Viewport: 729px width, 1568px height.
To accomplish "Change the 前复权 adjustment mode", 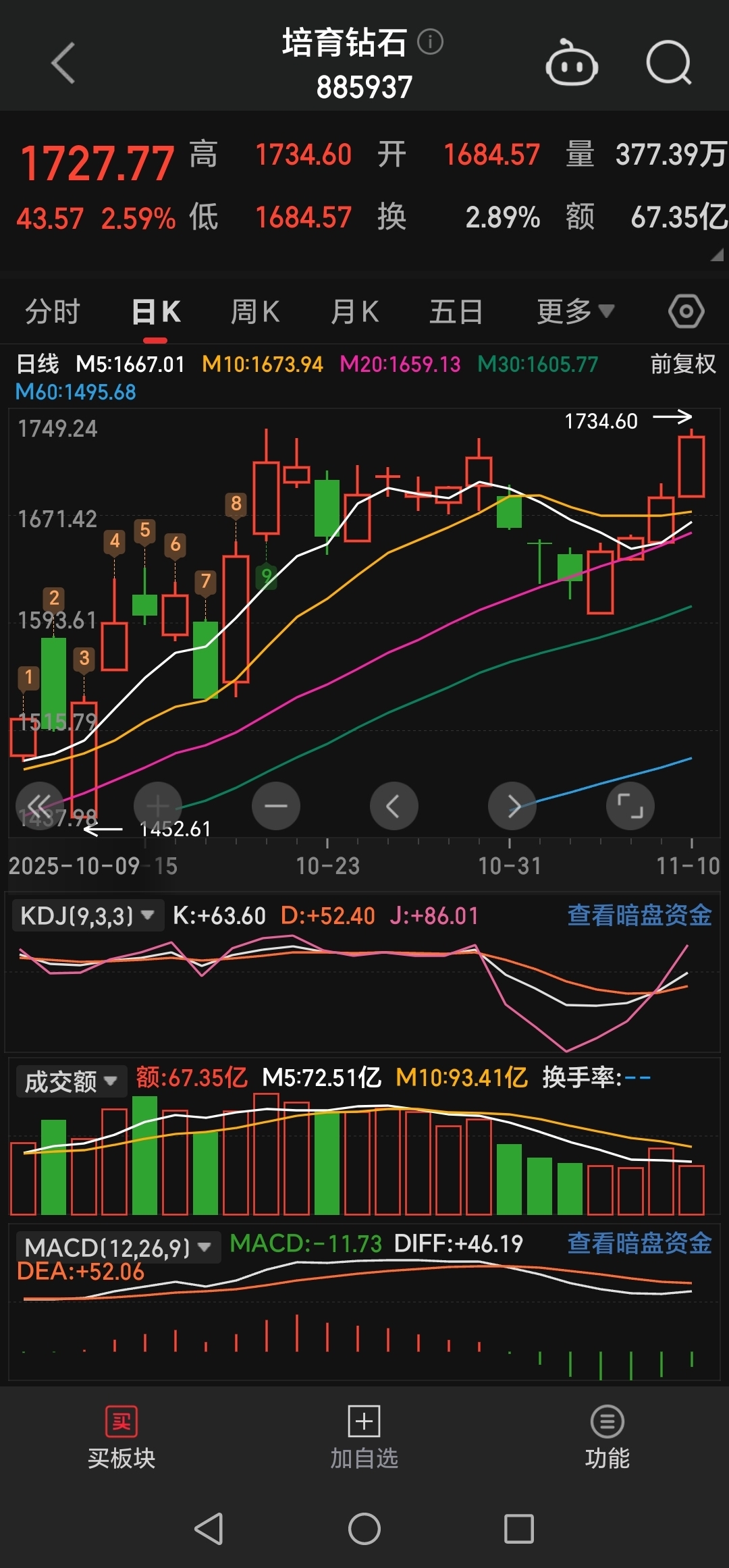I will point(682,364).
